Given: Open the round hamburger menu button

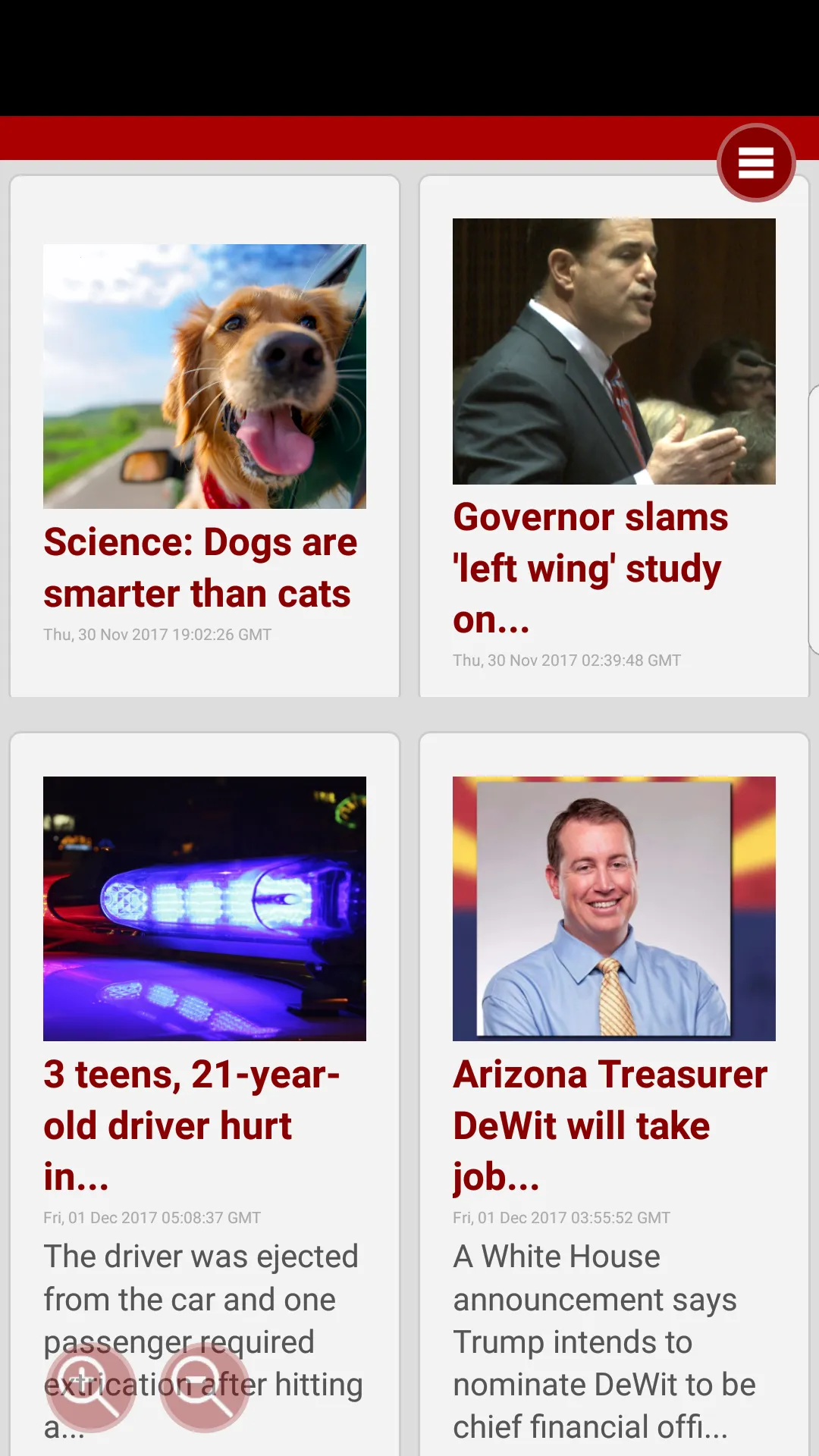Looking at the screenshot, I should click(x=756, y=162).
